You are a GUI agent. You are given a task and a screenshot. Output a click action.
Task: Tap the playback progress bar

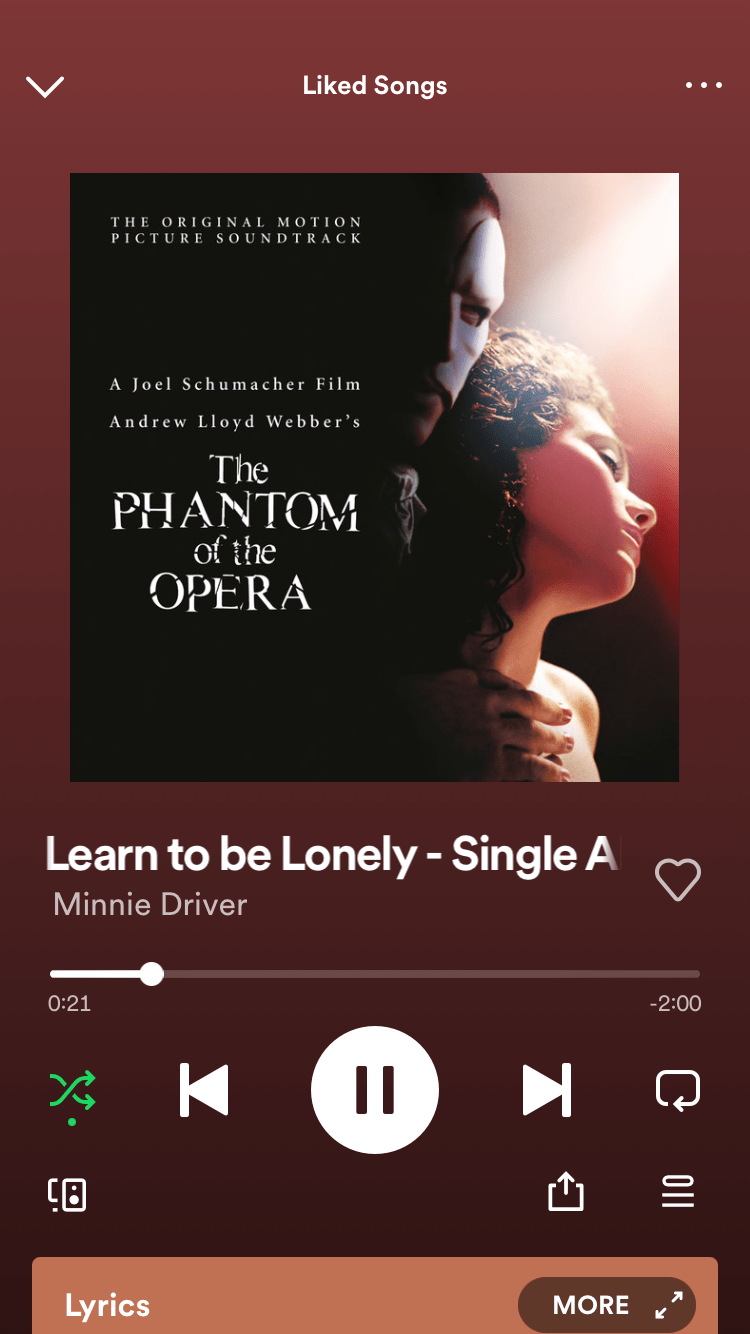(375, 974)
